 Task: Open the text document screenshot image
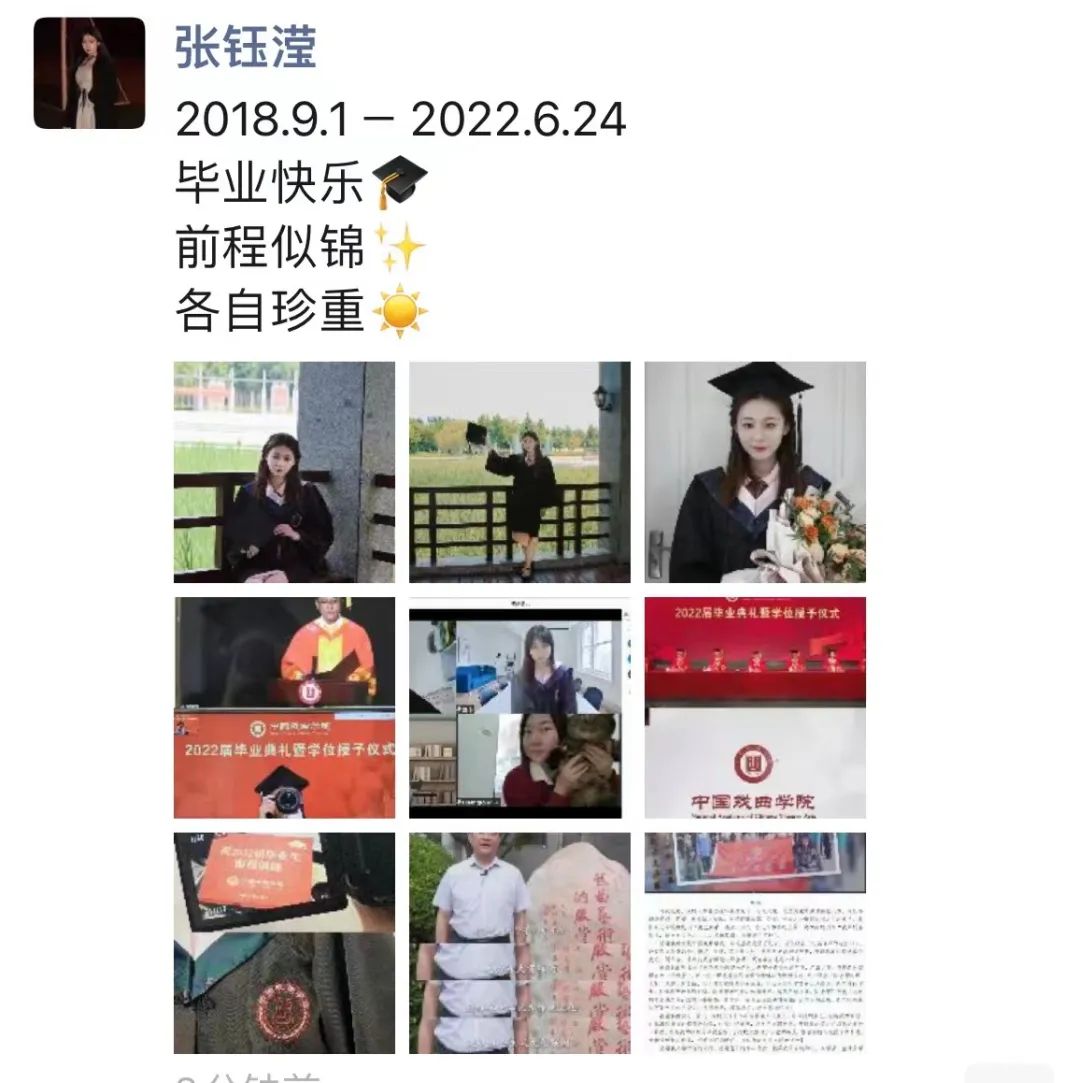[755, 943]
